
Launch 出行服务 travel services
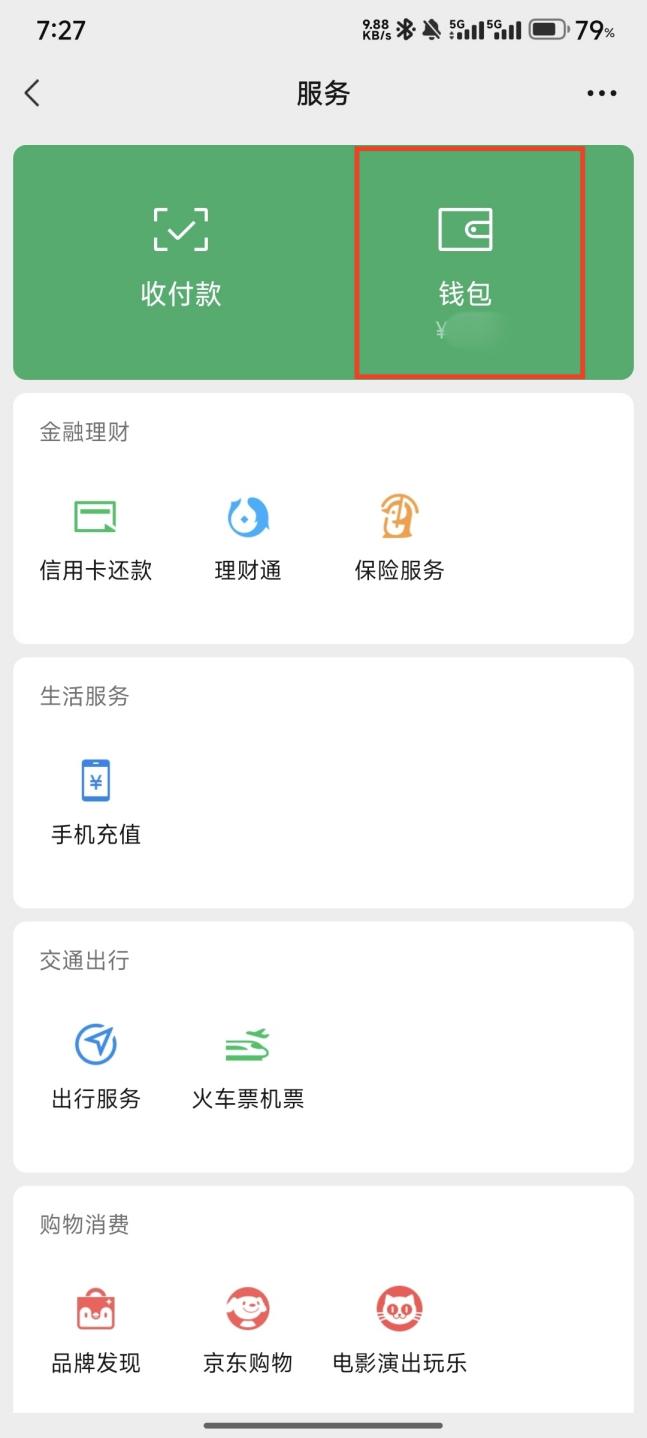coord(96,1066)
